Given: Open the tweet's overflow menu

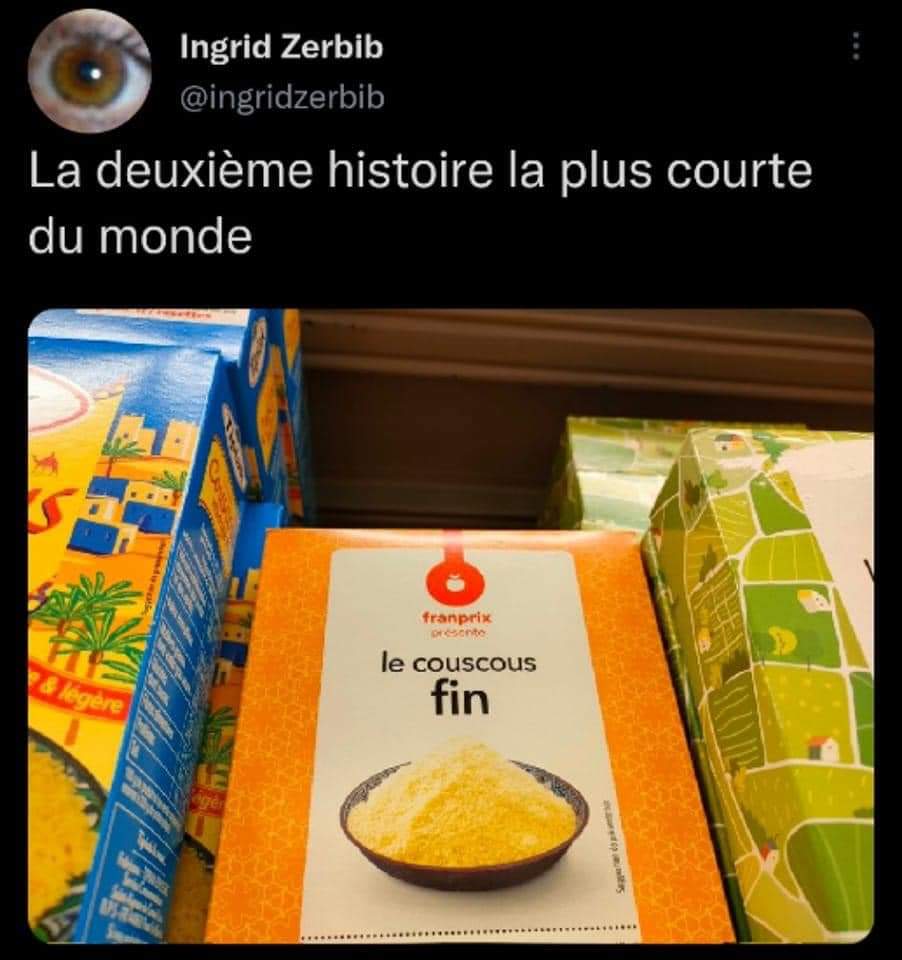Looking at the screenshot, I should 855,45.
